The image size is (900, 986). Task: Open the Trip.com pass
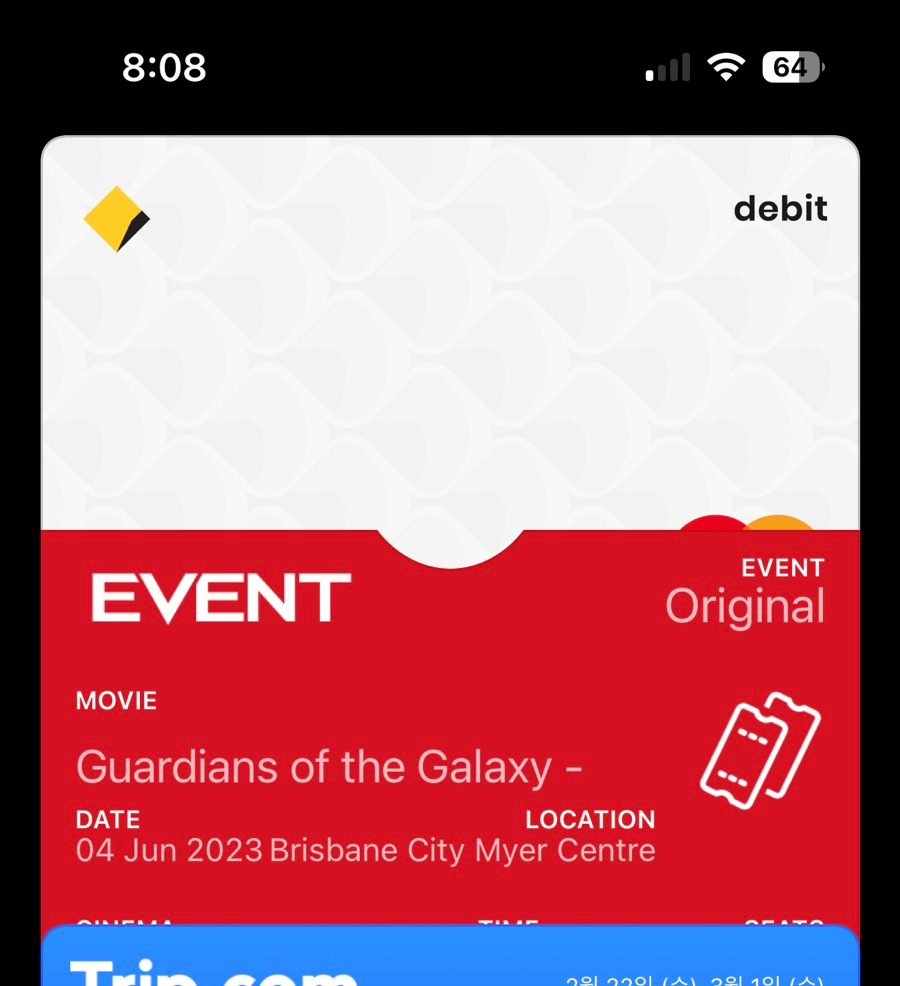tap(450, 960)
